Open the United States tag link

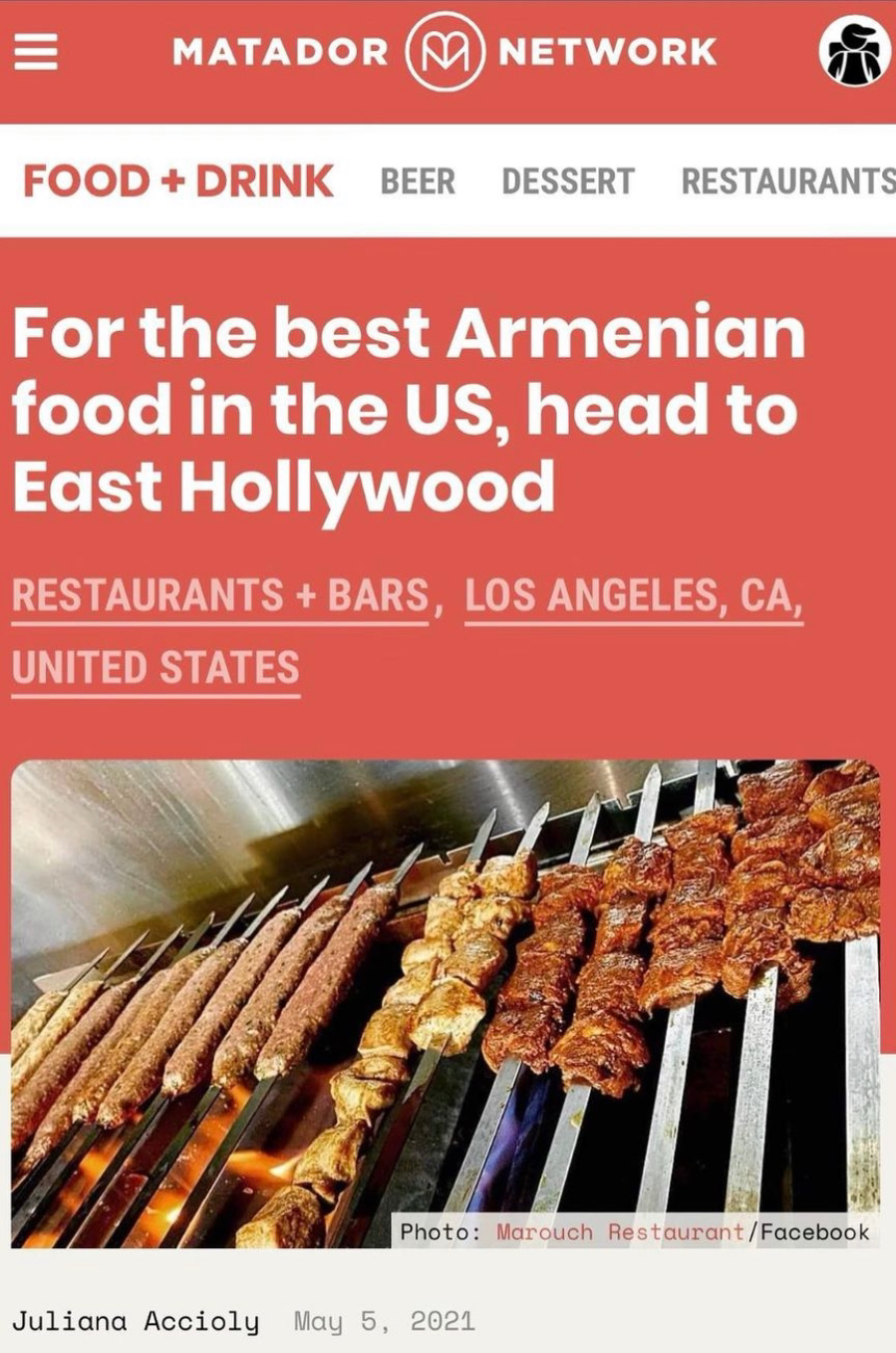point(155,668)
